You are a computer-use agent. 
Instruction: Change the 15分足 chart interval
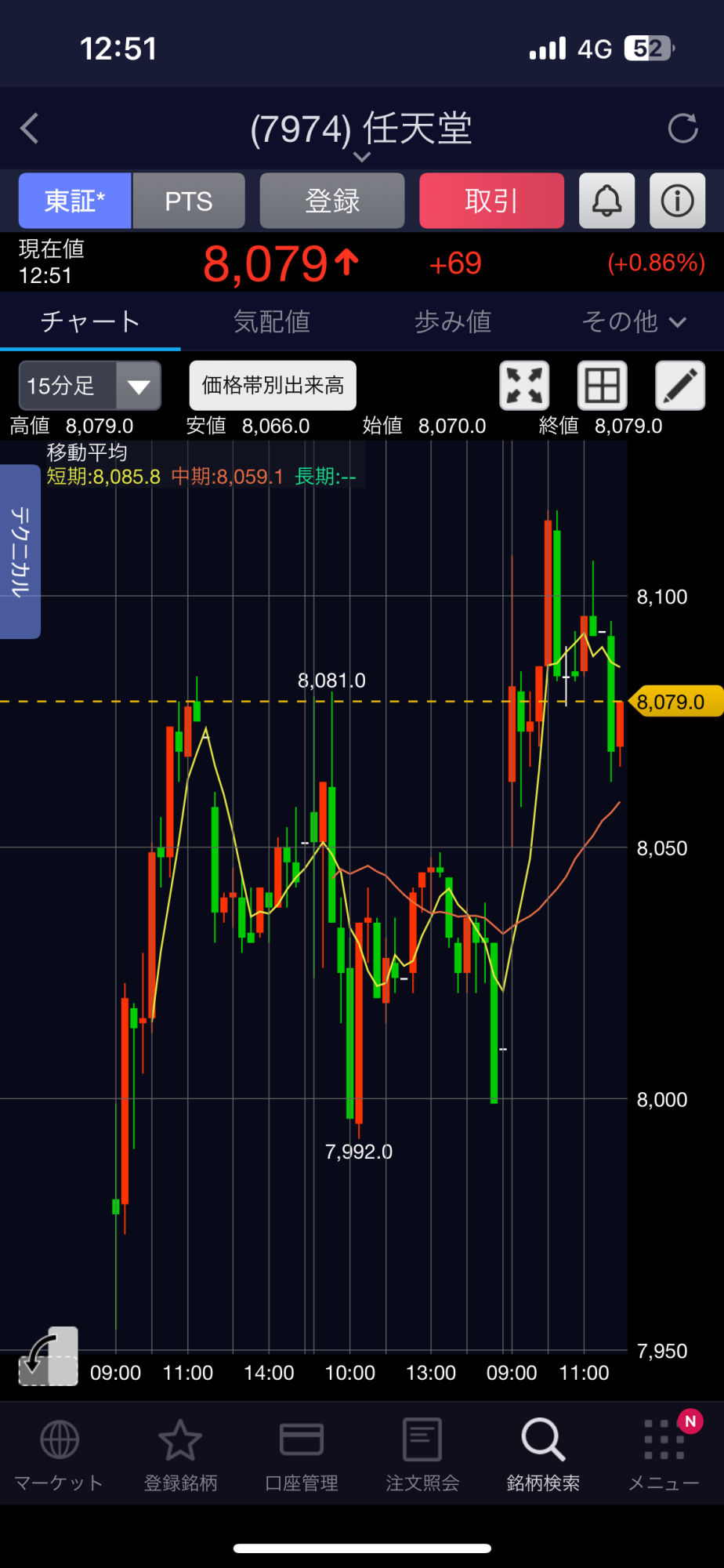pyautogui.click(x=89, y=386)
